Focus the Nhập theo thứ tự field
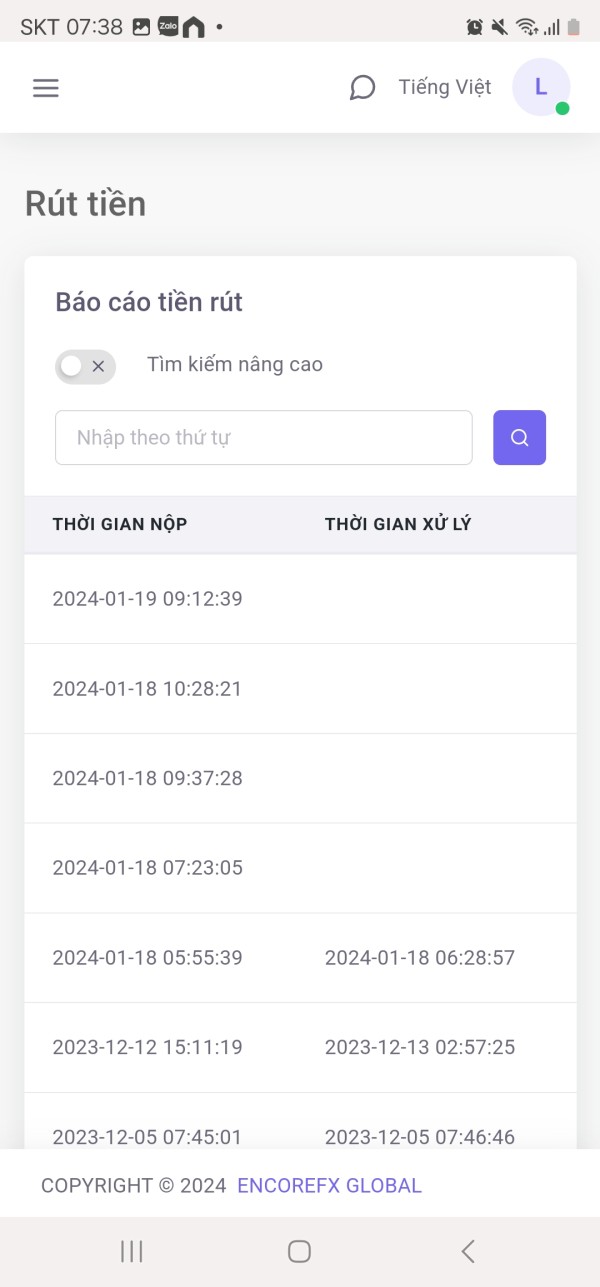 coord(263,437)
